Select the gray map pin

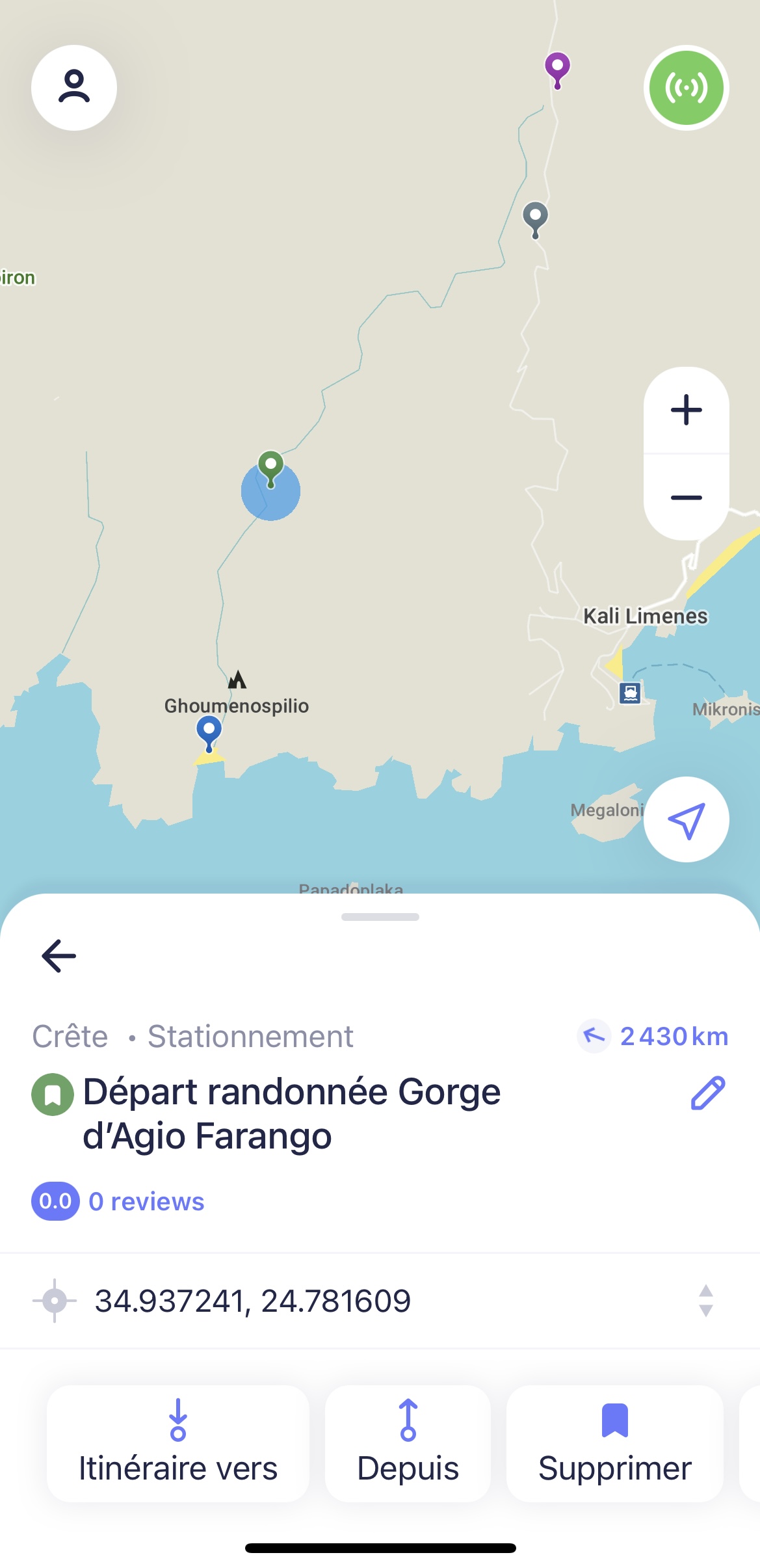535,217
